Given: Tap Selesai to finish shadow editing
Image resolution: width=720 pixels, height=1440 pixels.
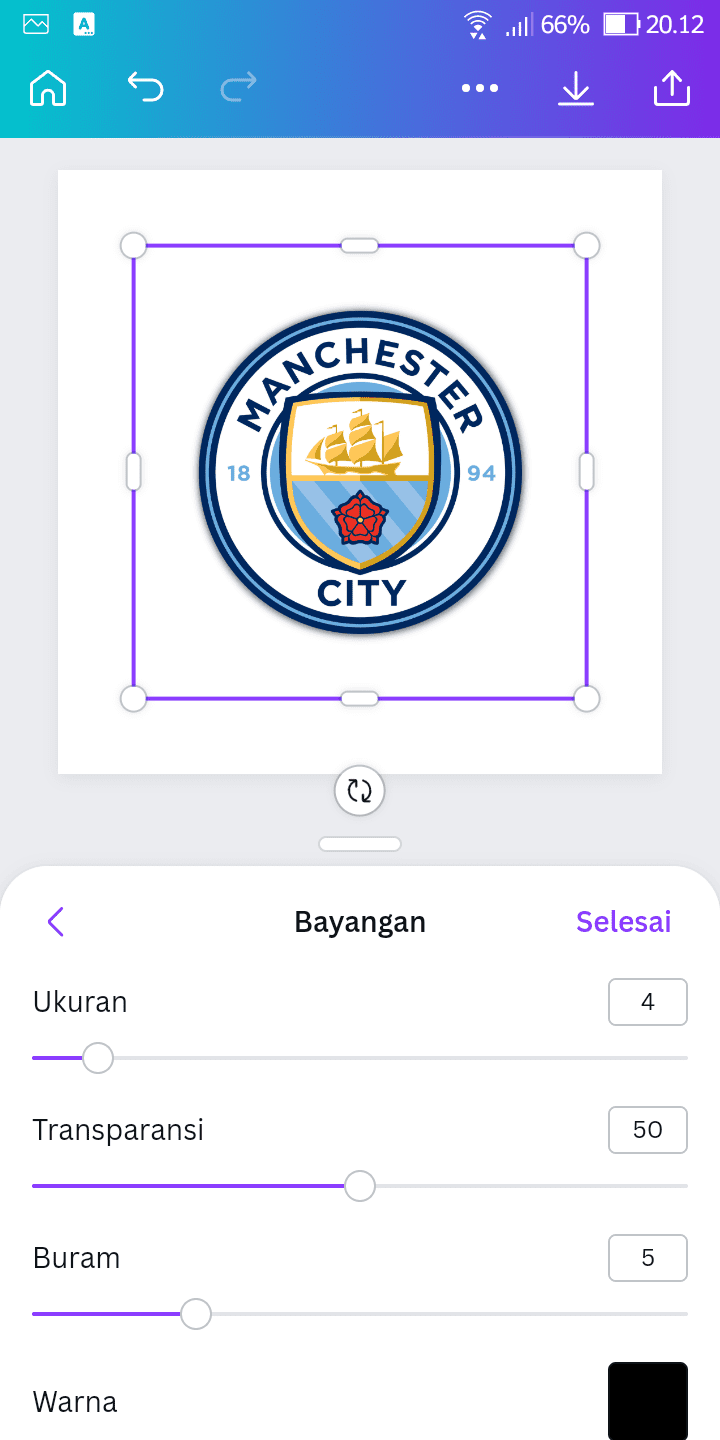Looking at the screenshot, I should coord(623,921).
